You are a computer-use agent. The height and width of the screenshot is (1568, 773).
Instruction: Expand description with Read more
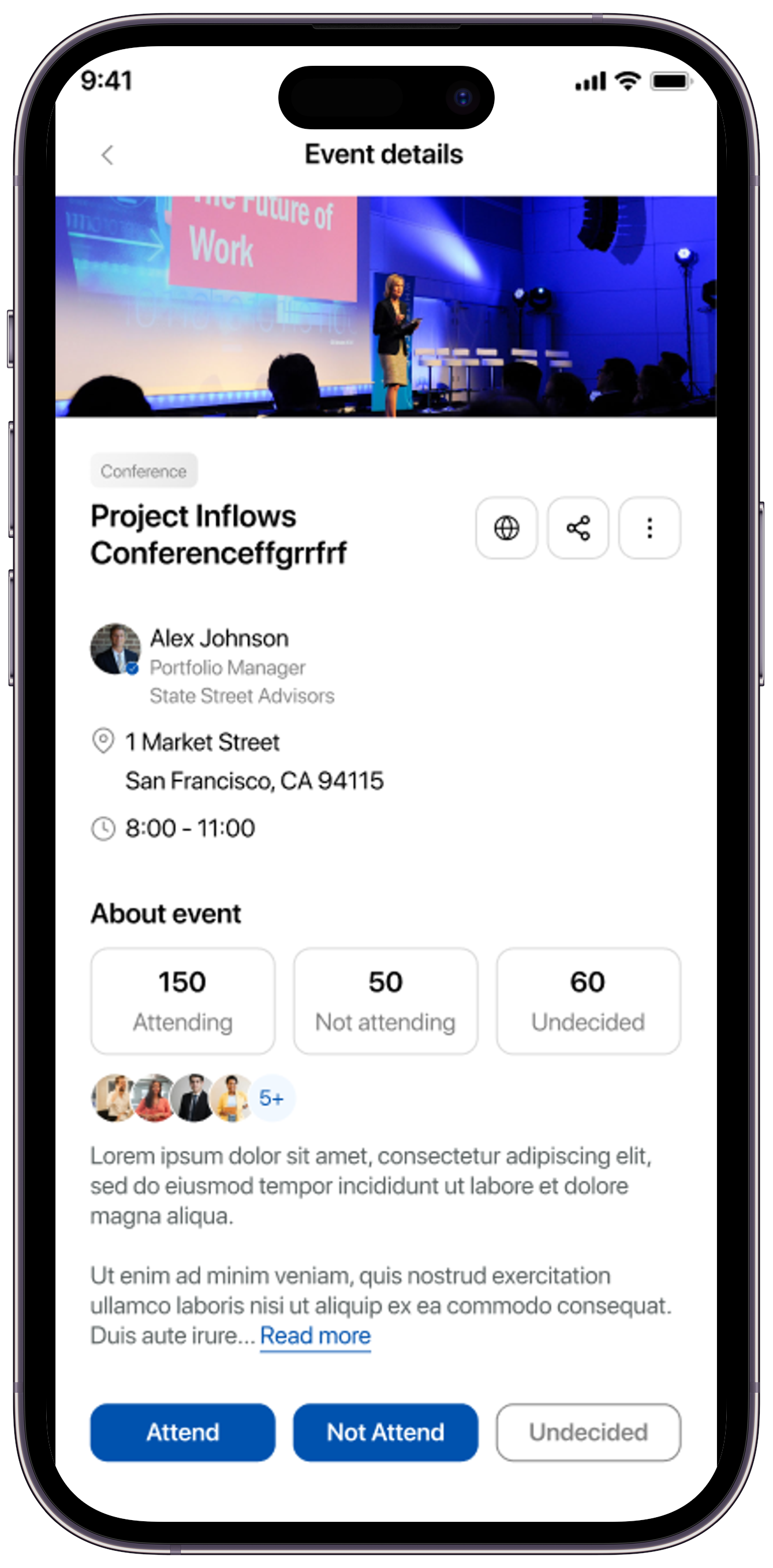[315, 1335]
